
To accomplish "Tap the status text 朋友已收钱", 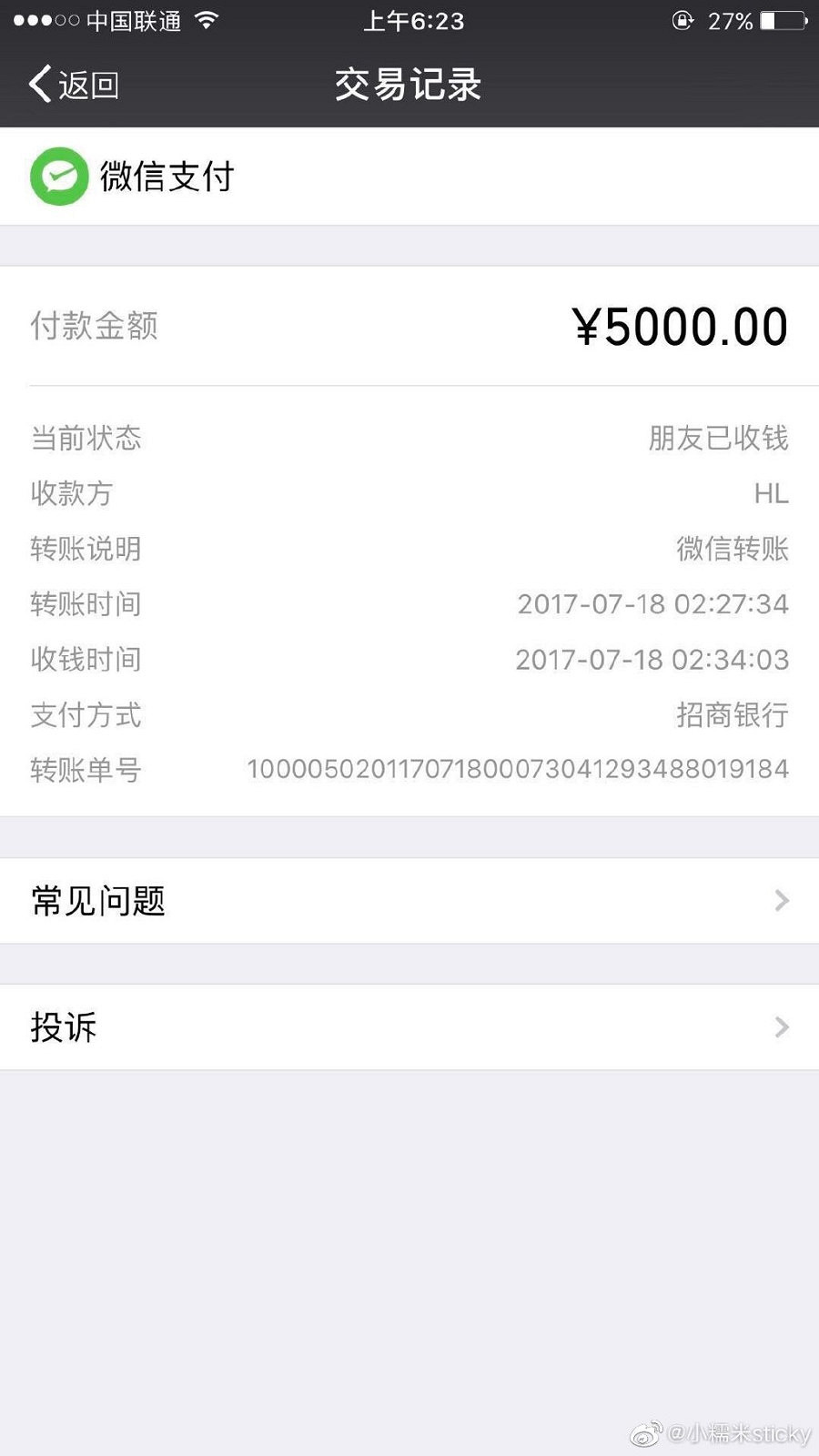I will point(718,439).
